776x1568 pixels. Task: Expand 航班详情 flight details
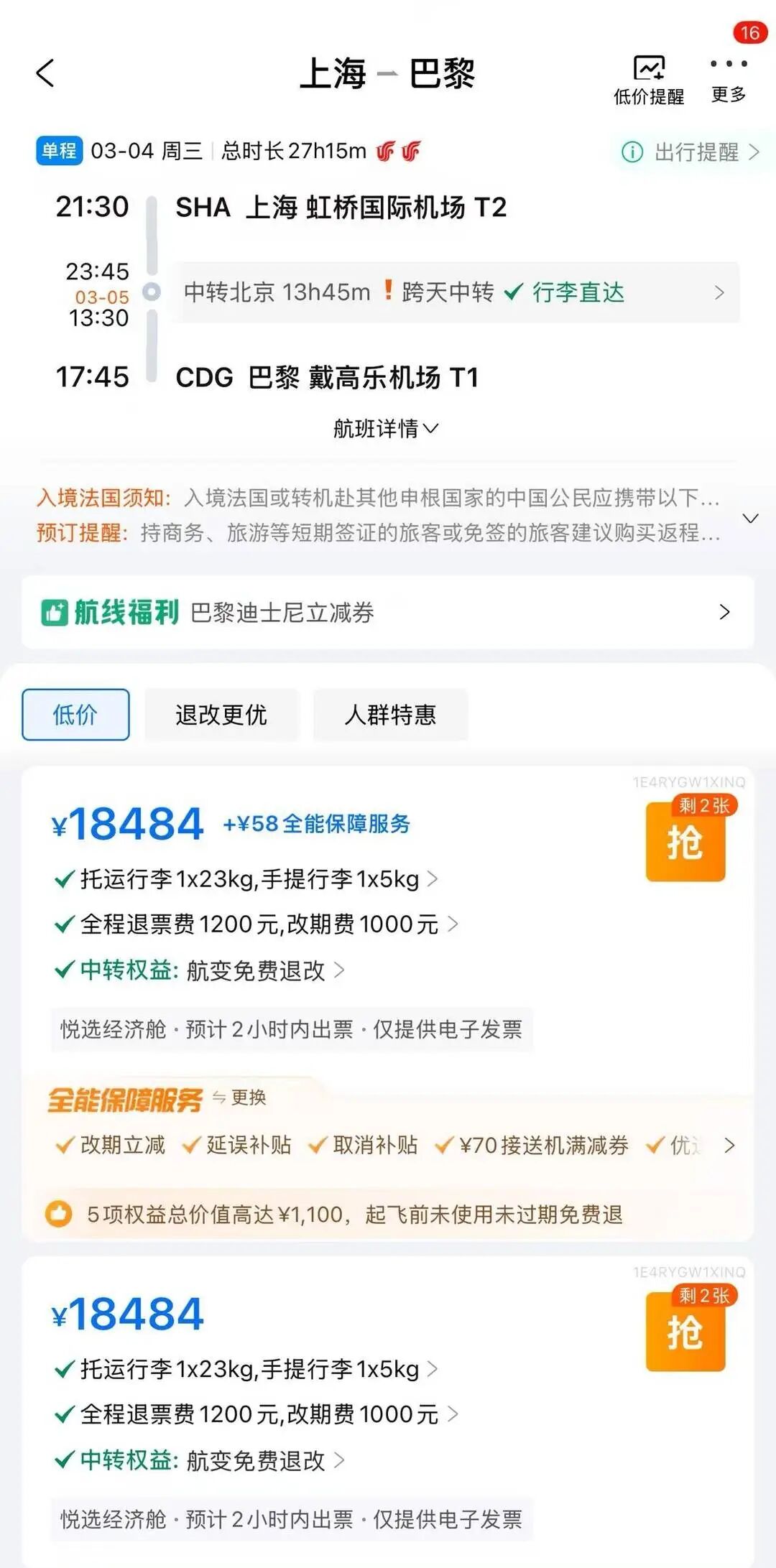tap(386, 429)
